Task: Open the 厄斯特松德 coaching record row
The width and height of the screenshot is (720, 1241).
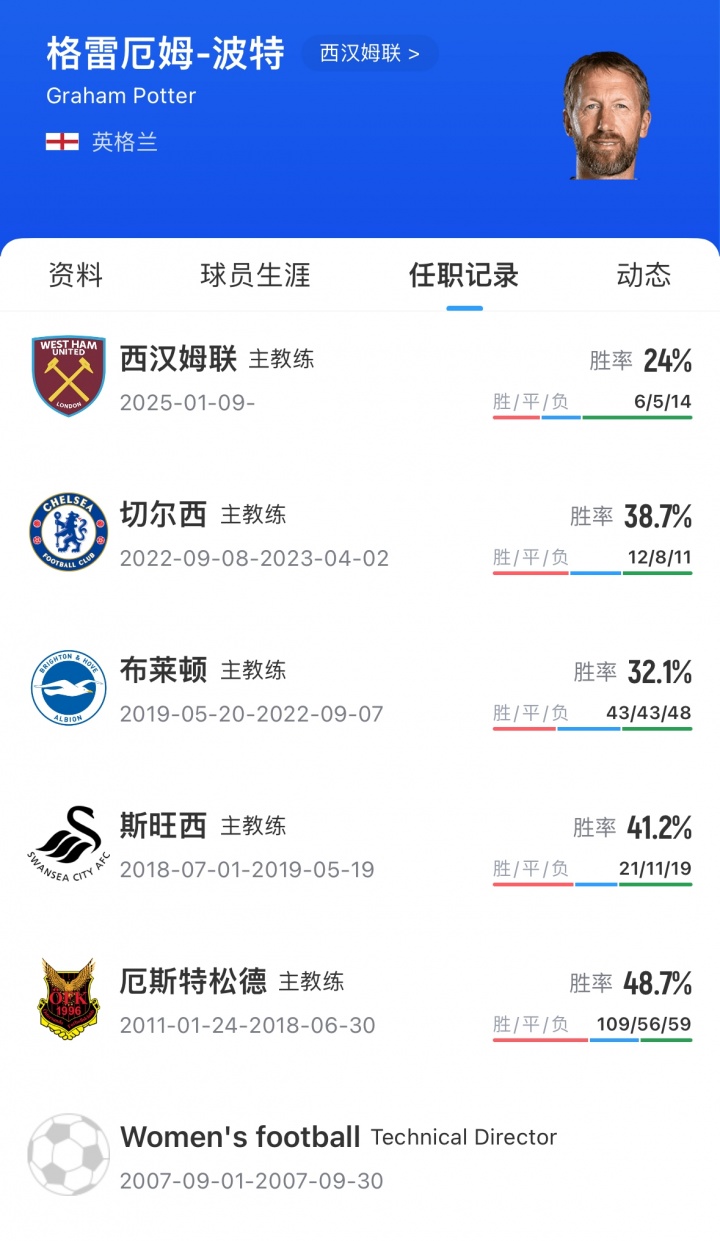Action: (360, 1001)
